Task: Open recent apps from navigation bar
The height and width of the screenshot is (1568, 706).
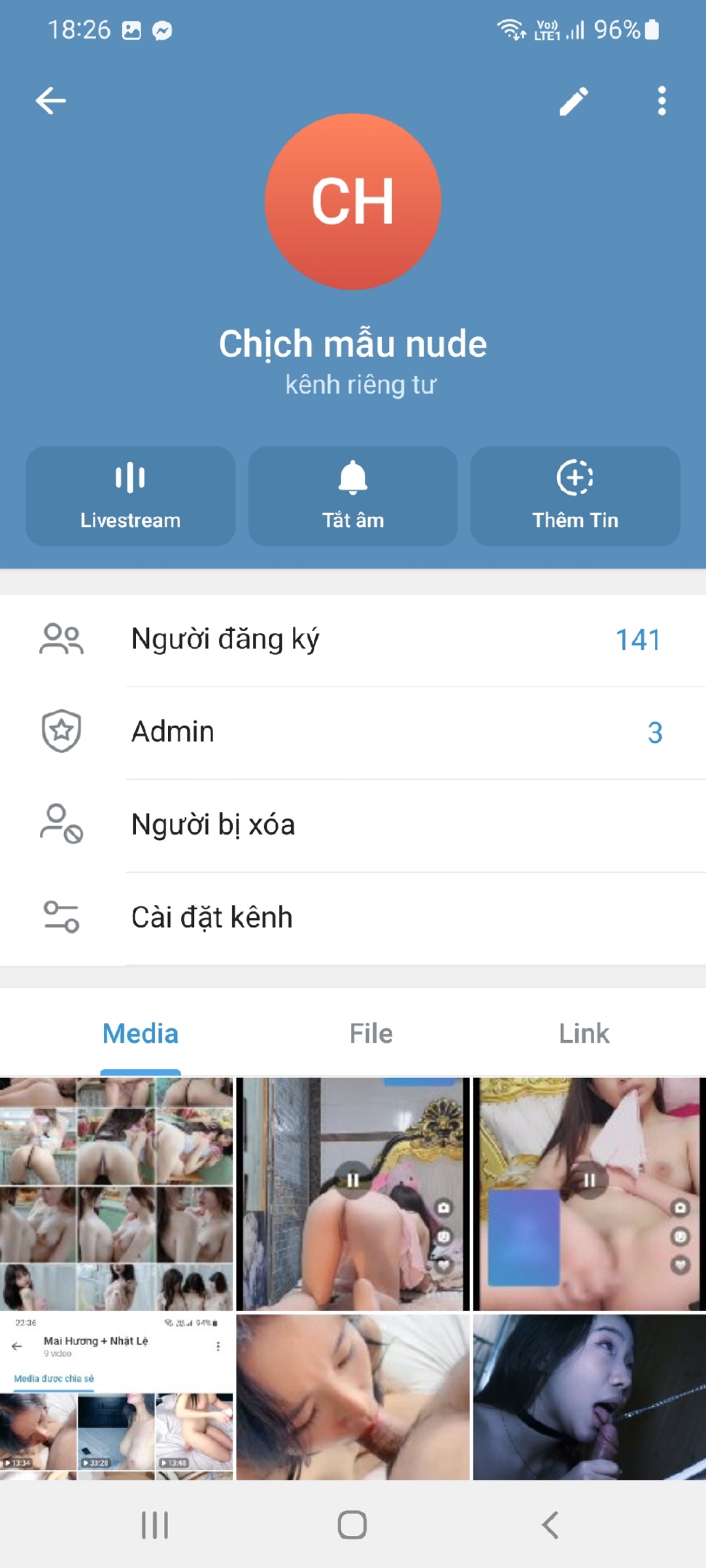Action: click(x=155, y=1526)
